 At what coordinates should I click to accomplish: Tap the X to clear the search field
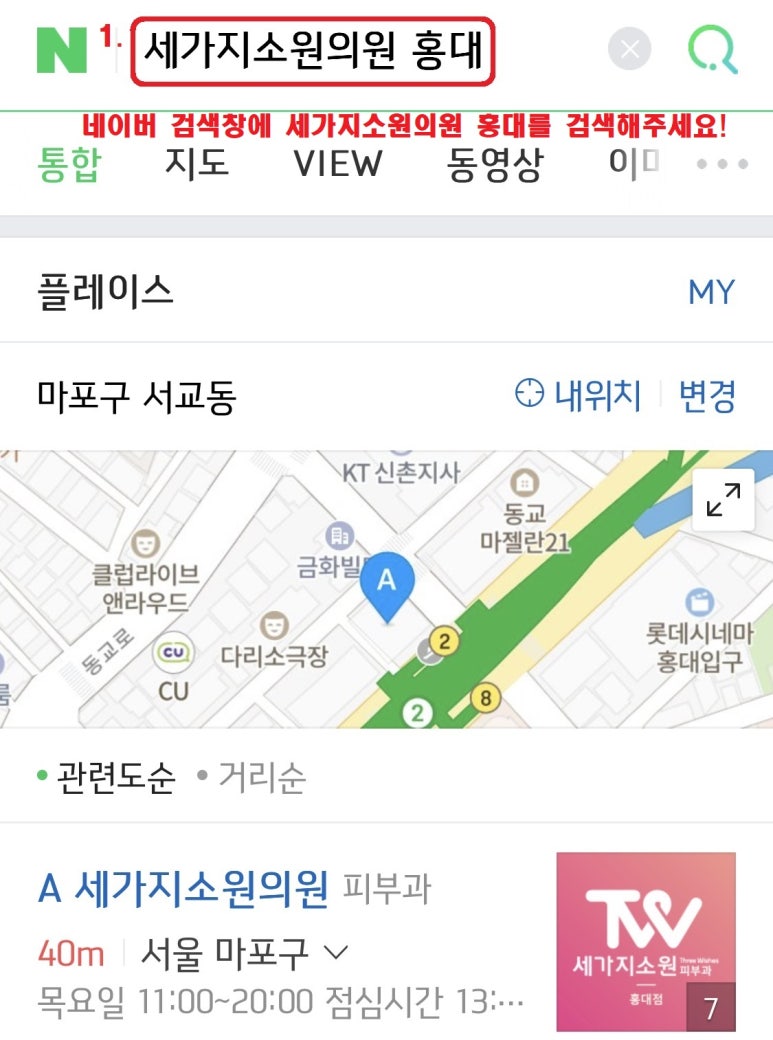pos(629,48)
